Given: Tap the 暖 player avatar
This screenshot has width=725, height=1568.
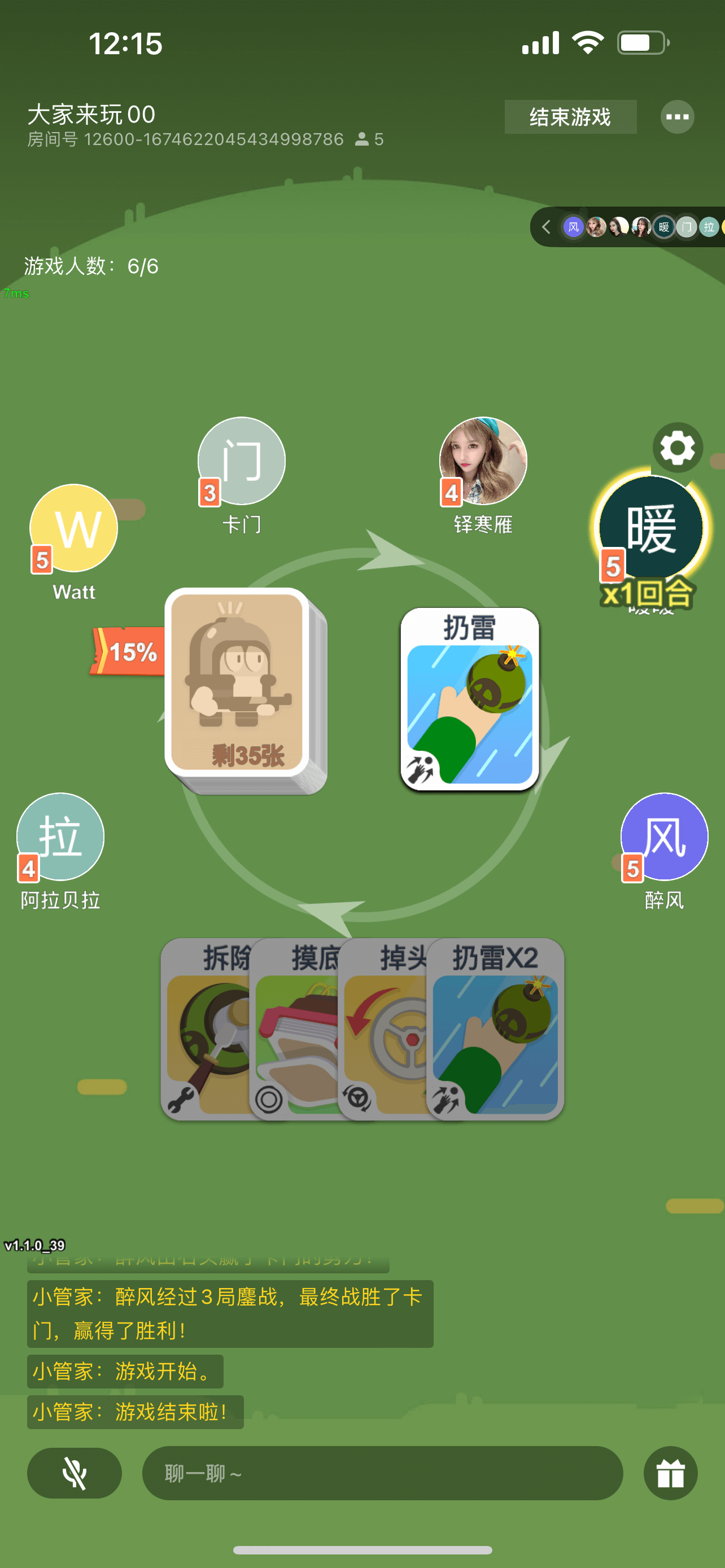Looking at the screenshot, I should (x=650, y=528).
